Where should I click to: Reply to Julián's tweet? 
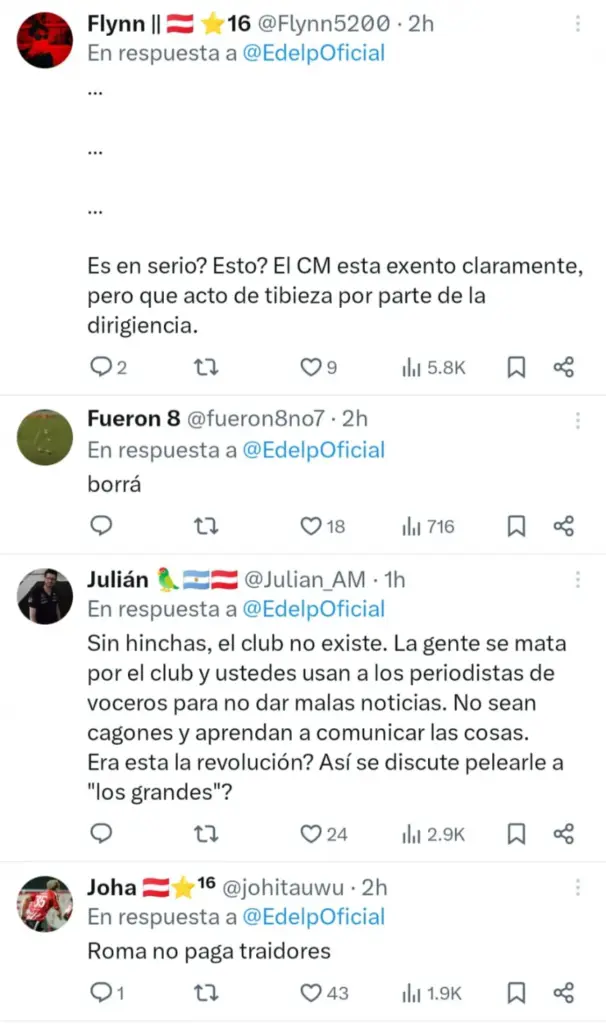[101, 833]
